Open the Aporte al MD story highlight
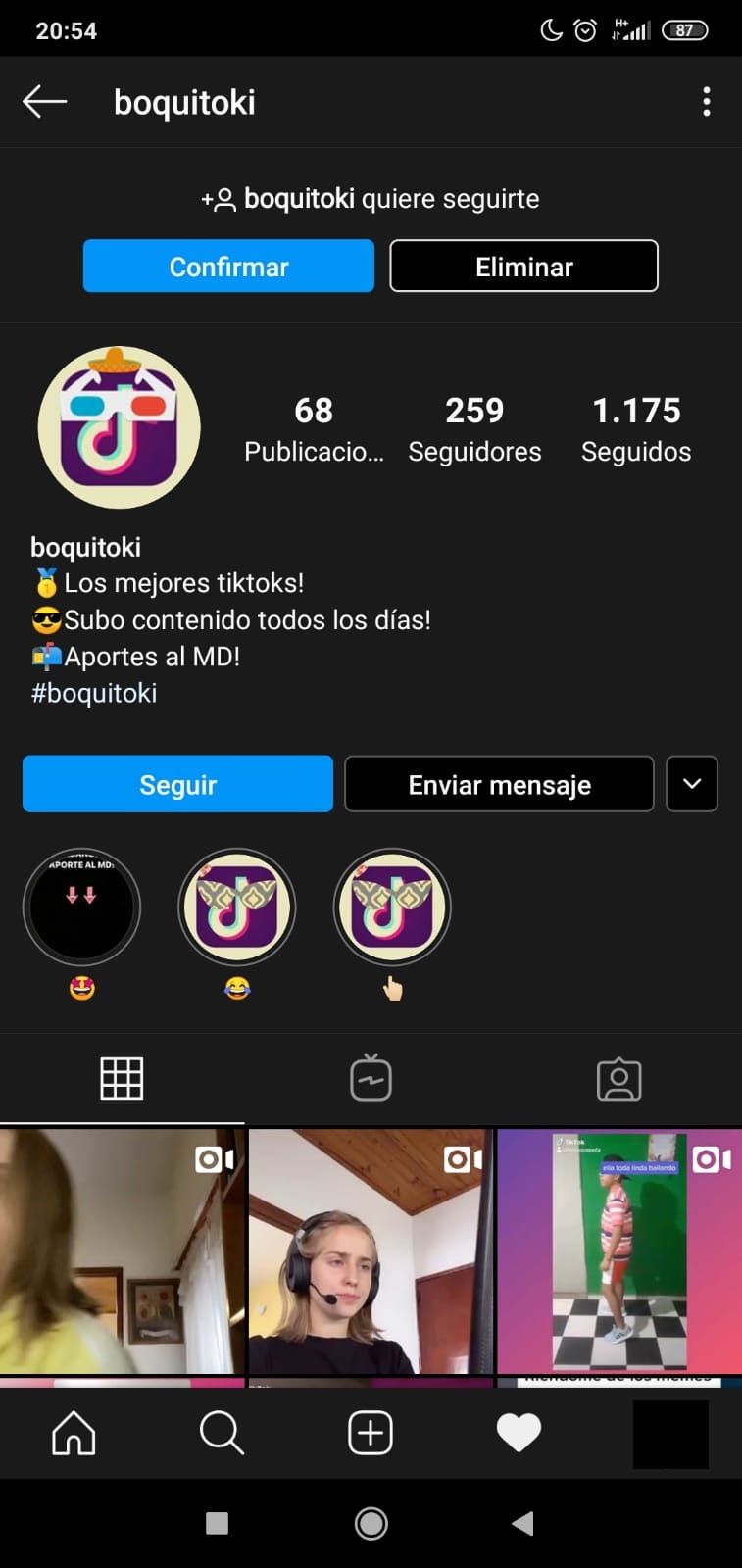The image size is (742, 1568). [x=81, y=907]
